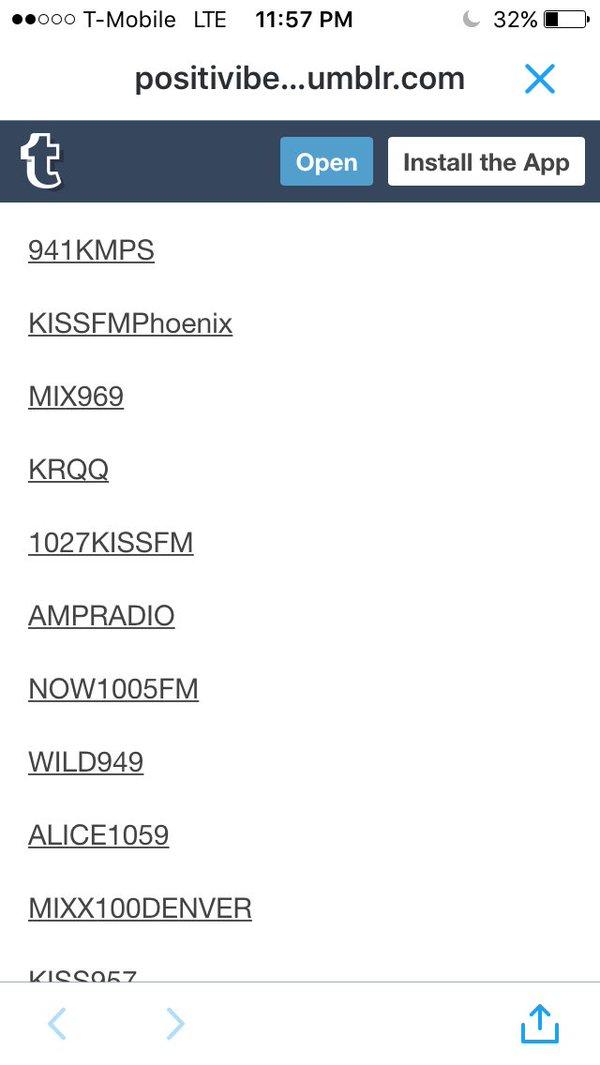Image resolution: width=600 pixels, height=1065 pixels.
Task: Open the NOW1005FM link
Action: (x=113, y=689)
